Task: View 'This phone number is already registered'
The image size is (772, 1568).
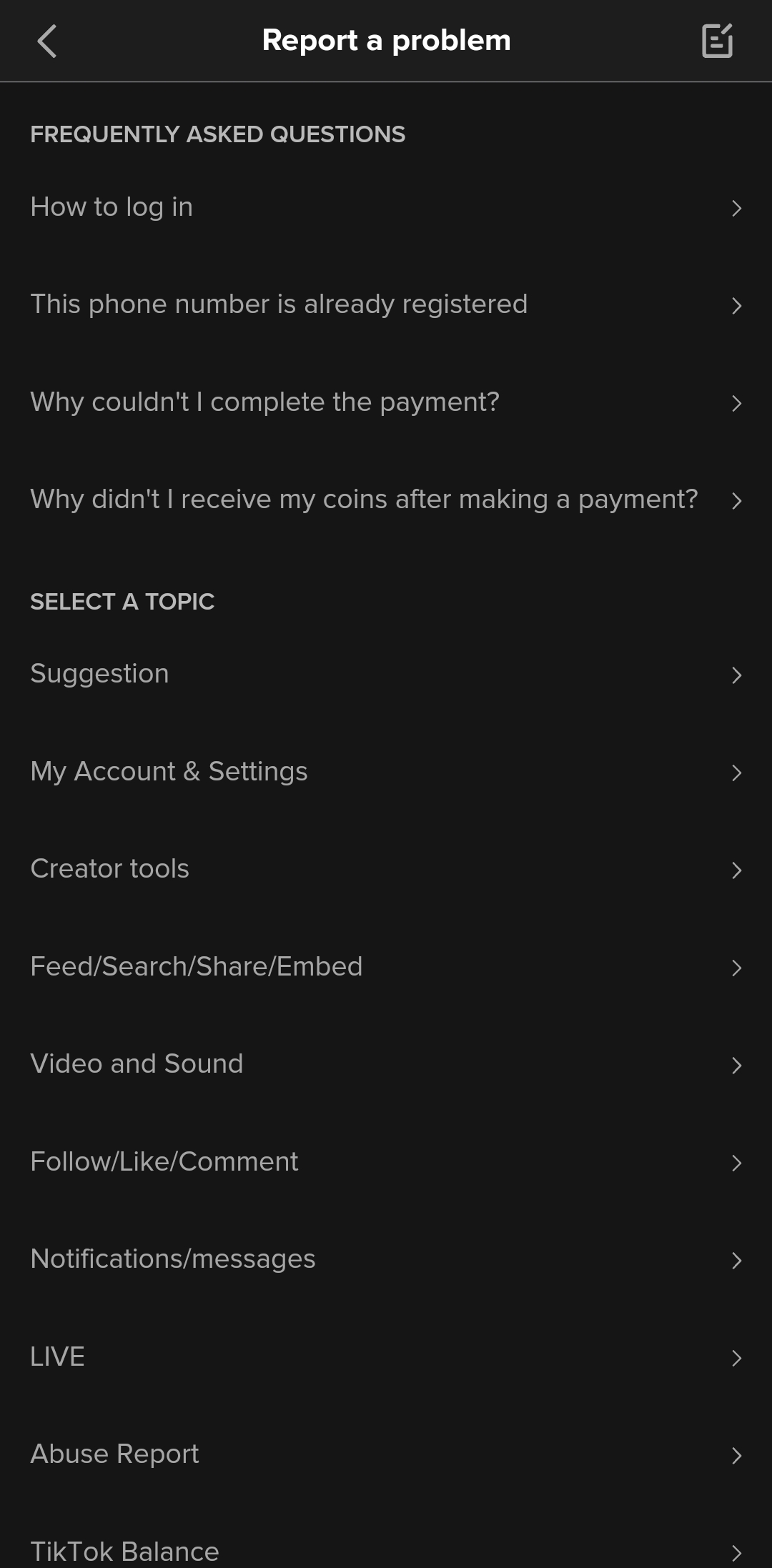Action: click(386, 304)
